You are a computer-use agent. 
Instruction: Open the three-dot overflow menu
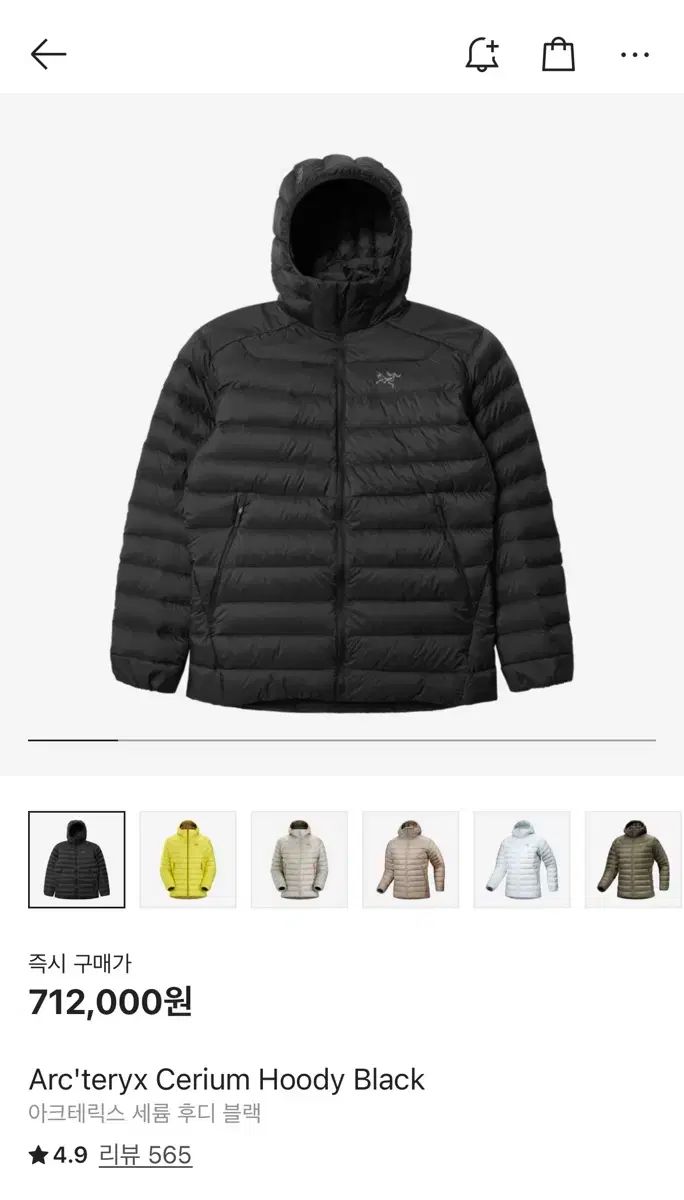635,55
